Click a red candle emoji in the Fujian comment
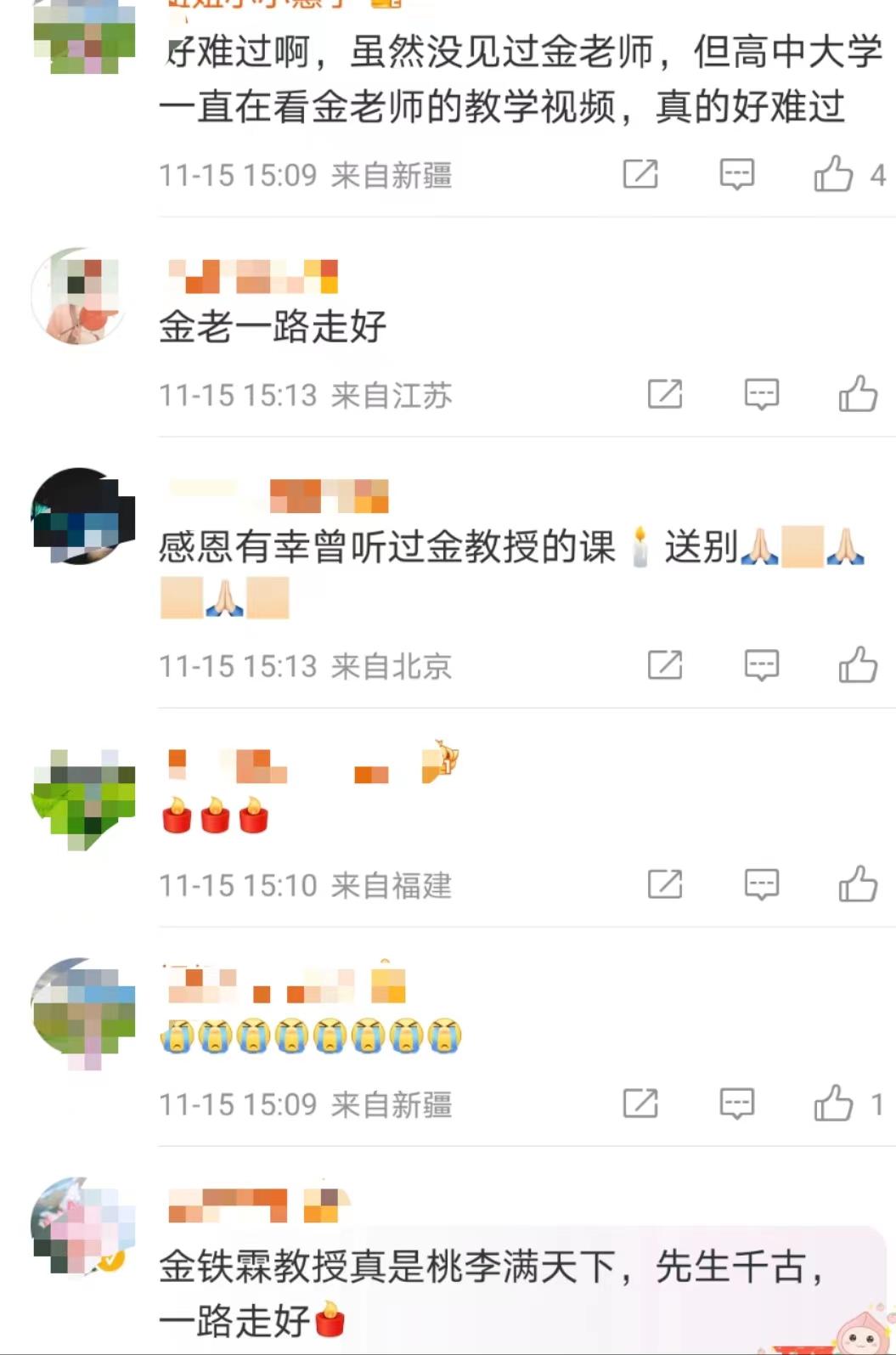The width and height of the screenshot is (896, 1355). [214, 818]
